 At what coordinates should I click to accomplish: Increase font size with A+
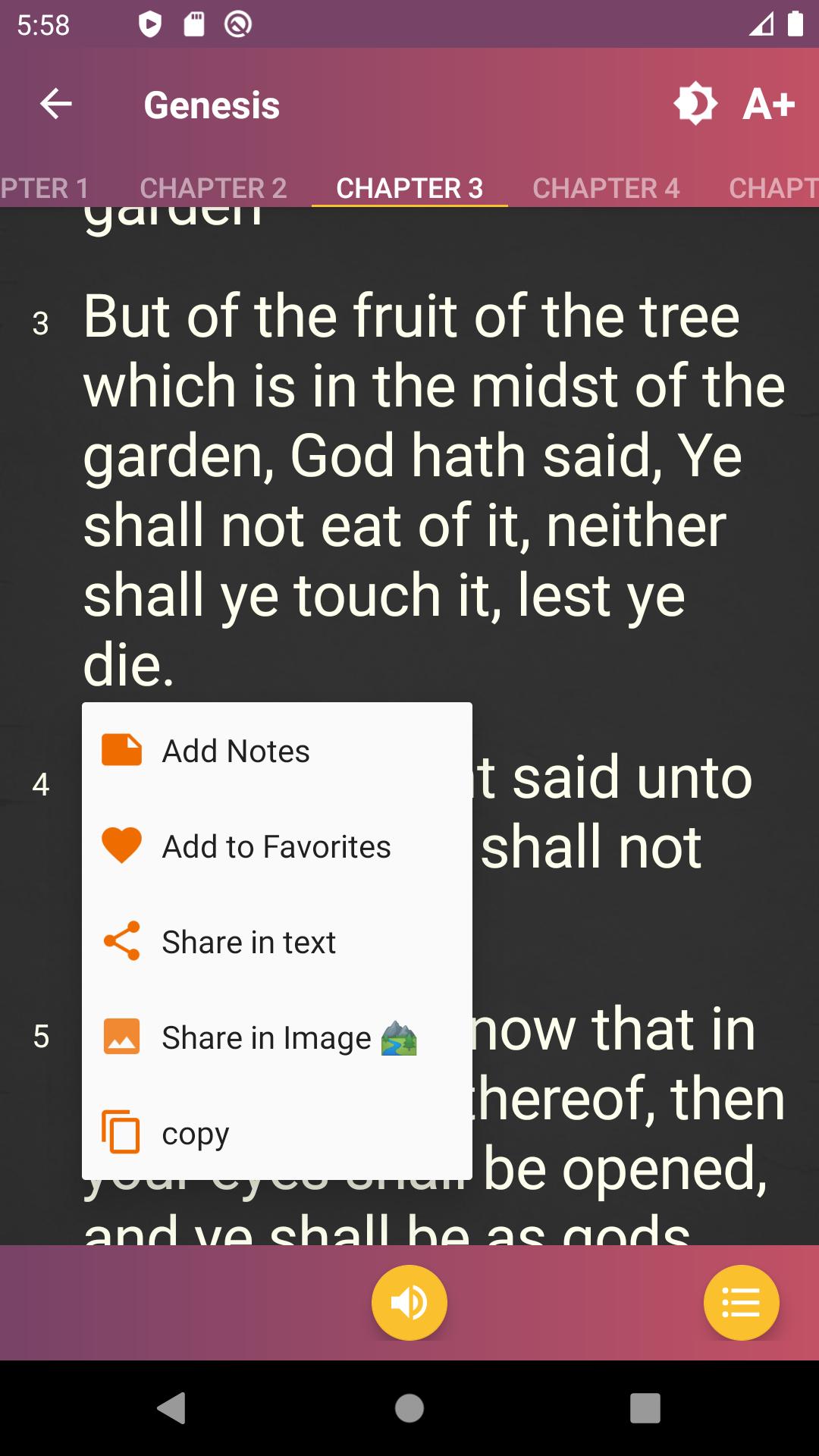click(769, 104)
